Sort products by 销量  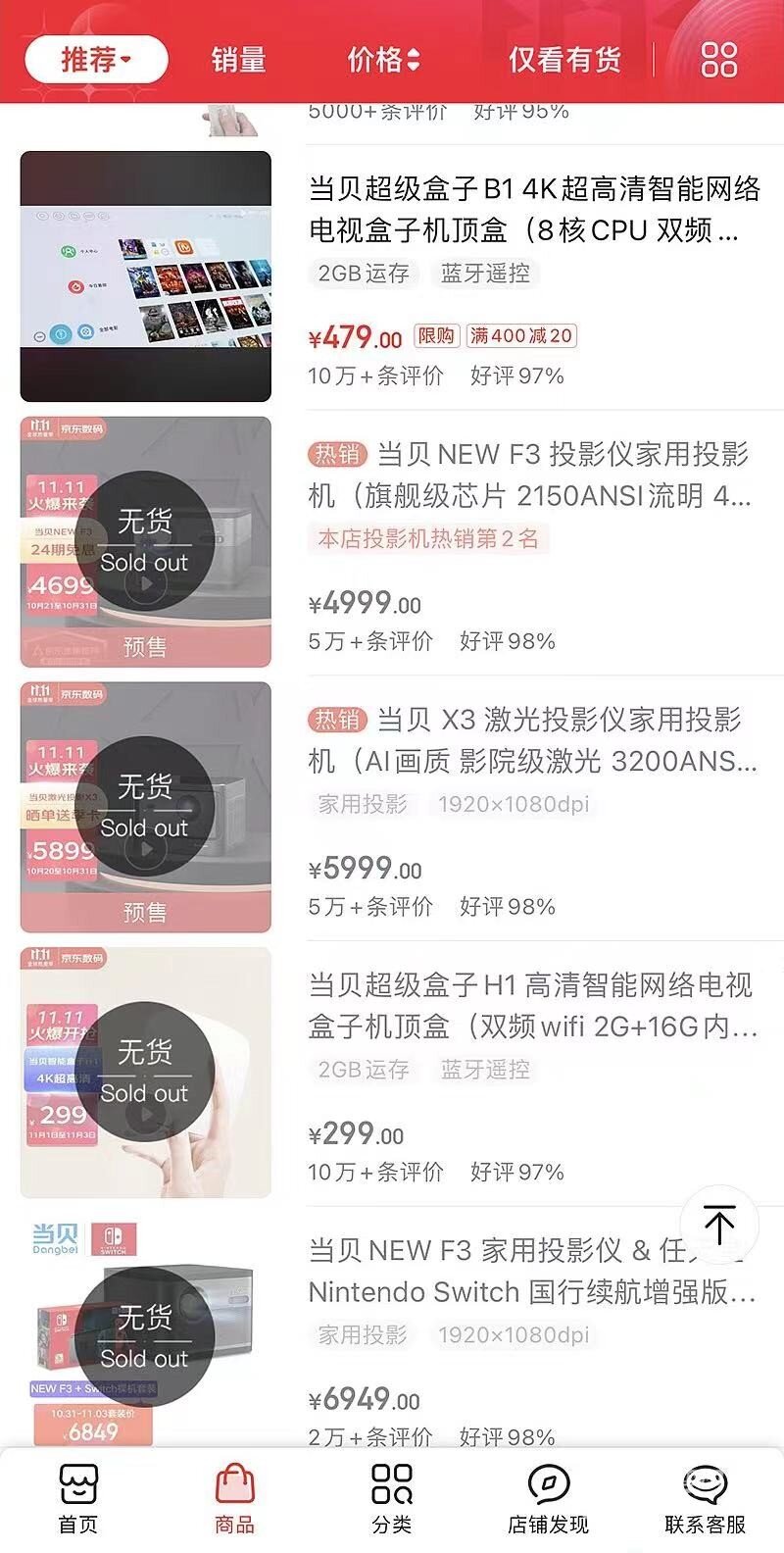pos(238,60)
